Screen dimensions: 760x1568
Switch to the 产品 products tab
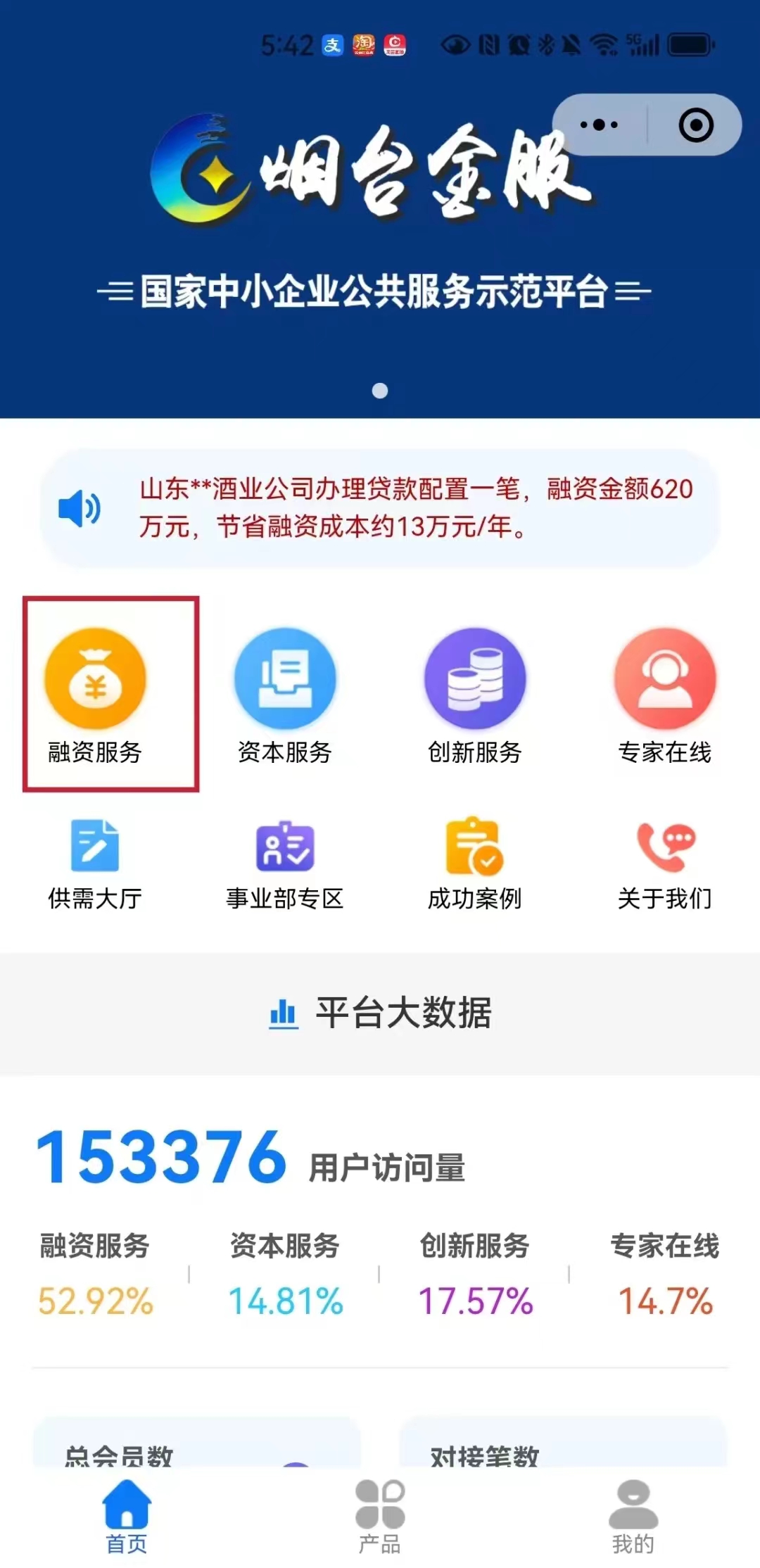[x=380, y=1517]
